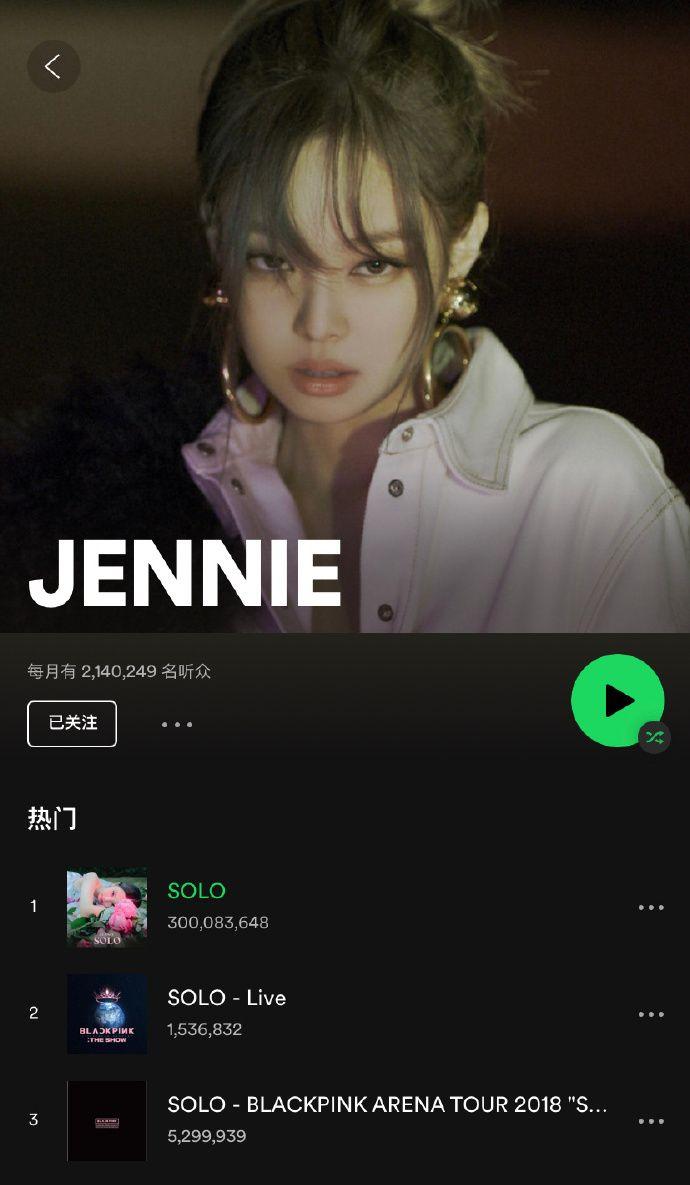This screenshot has height=1185, width=690.
Task: Start shuffle play with the green button
Action: tap(618, 701)
